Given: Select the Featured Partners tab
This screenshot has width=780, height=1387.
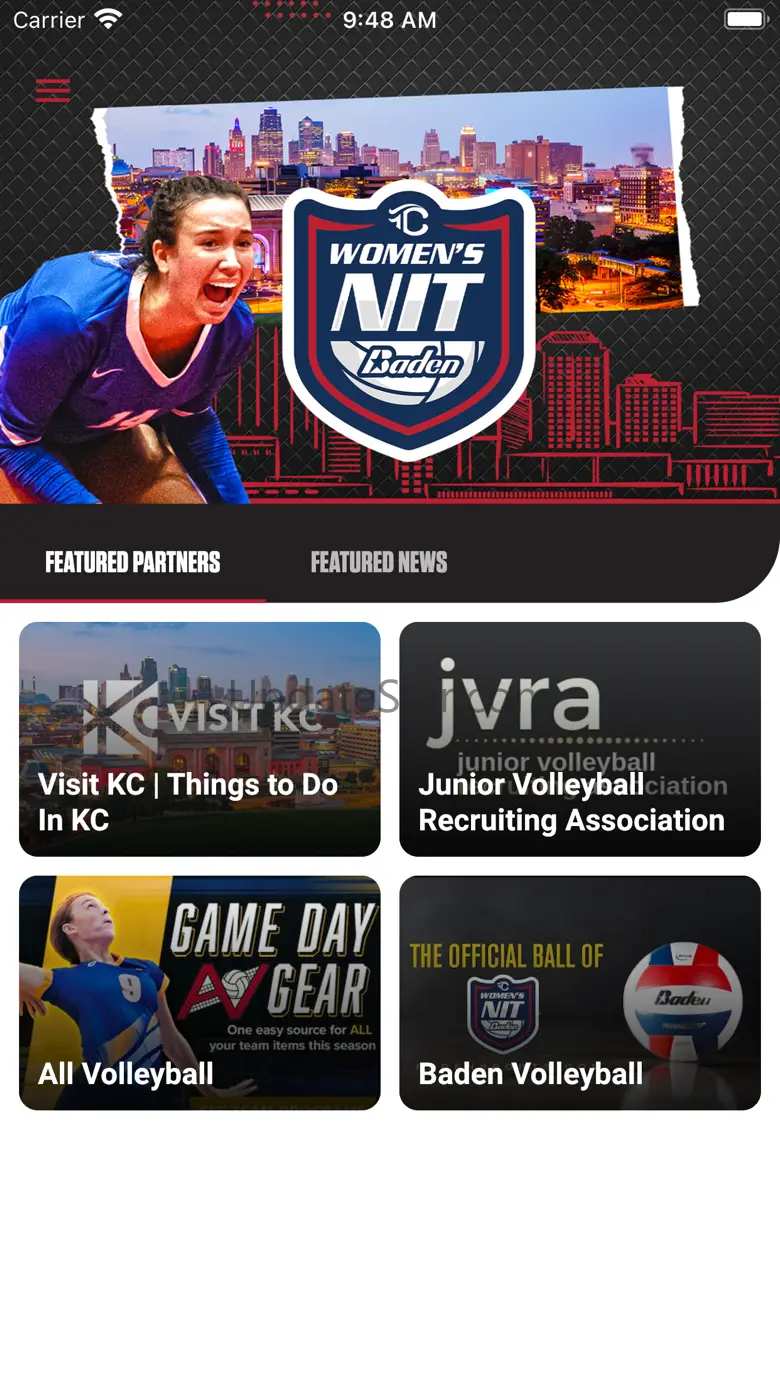Looking at the screenshot, I should click(x=133, y=562).
